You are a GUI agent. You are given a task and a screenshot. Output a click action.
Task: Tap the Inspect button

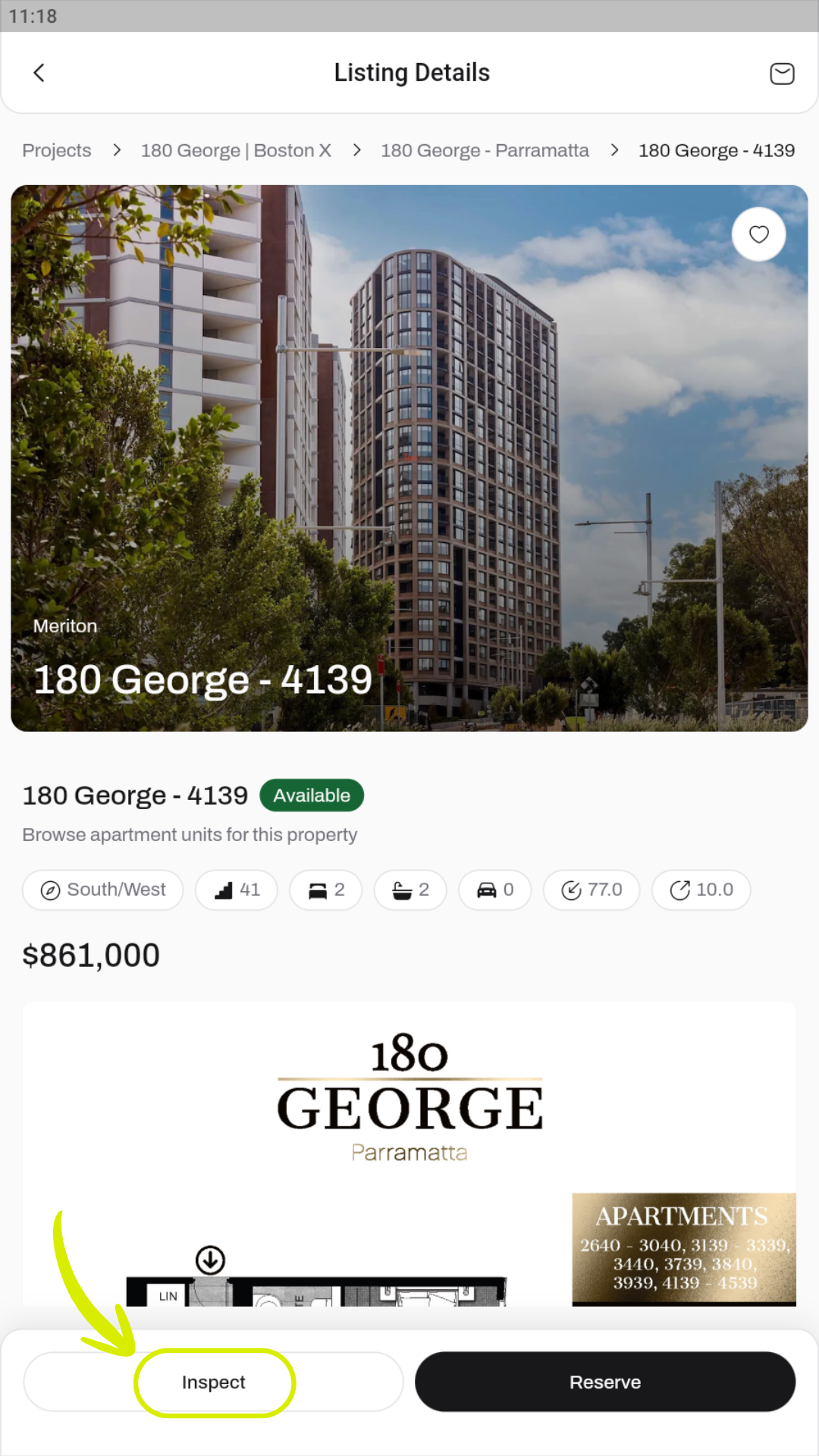(x=214, y=1382)
